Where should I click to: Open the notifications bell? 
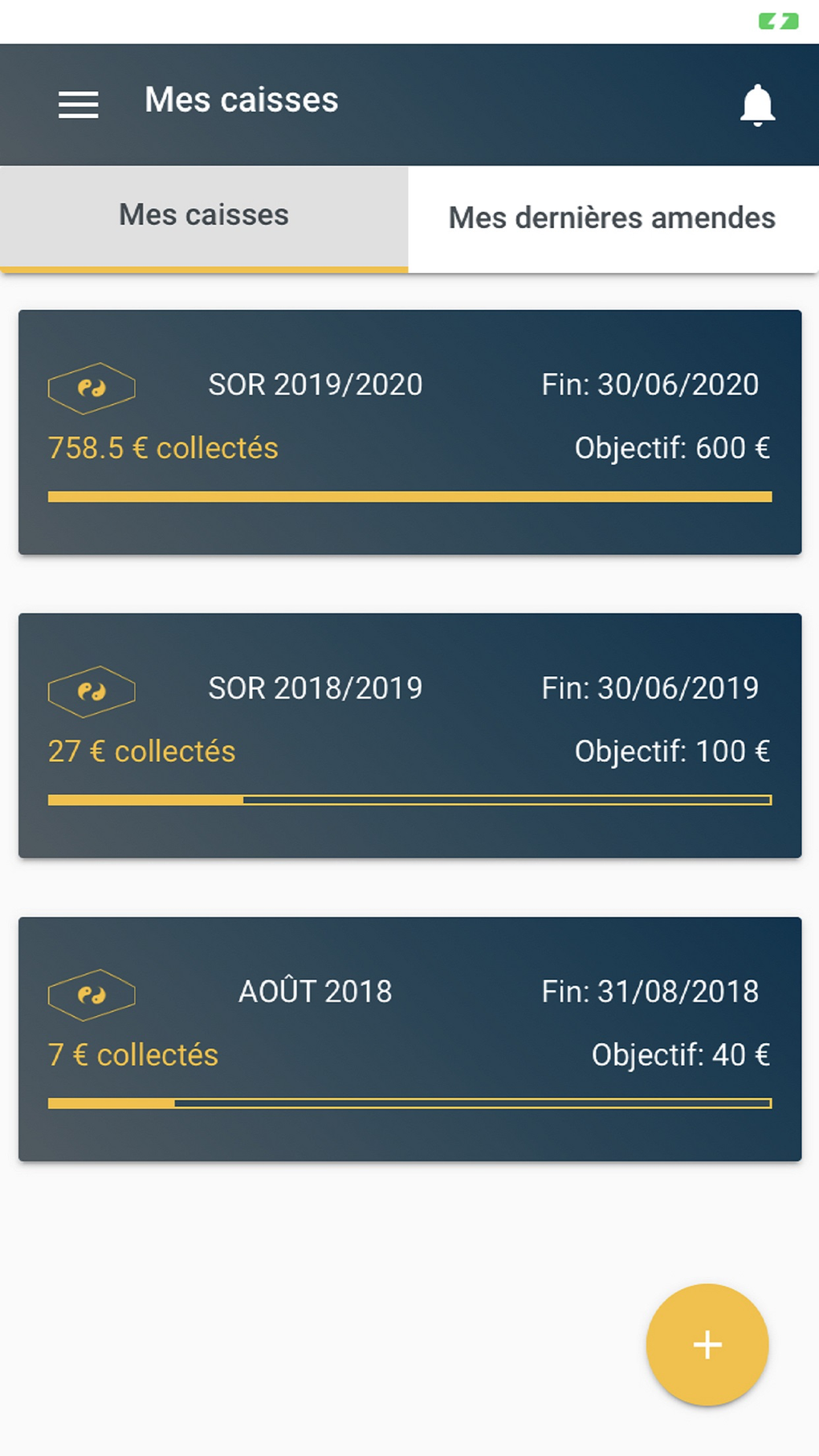(x=757, y=105)
